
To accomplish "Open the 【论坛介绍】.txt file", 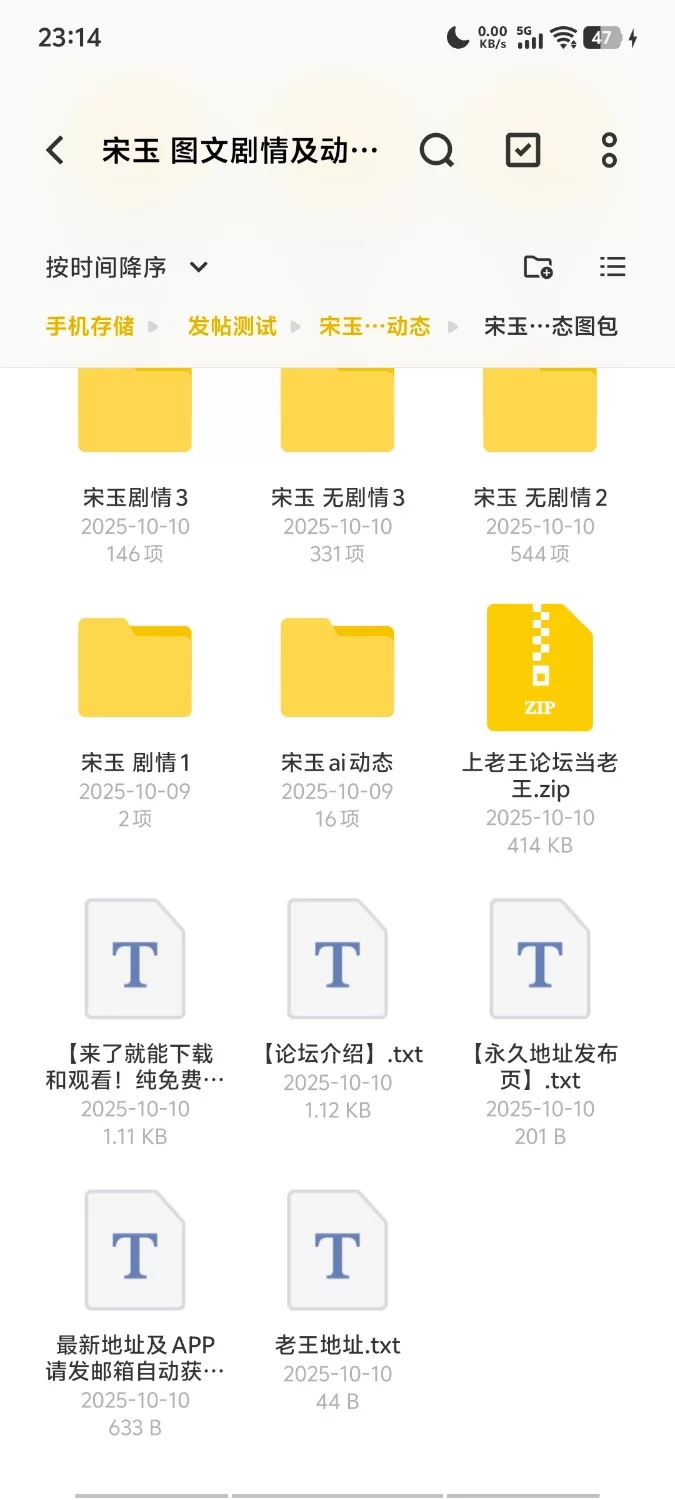I will 337,959.
